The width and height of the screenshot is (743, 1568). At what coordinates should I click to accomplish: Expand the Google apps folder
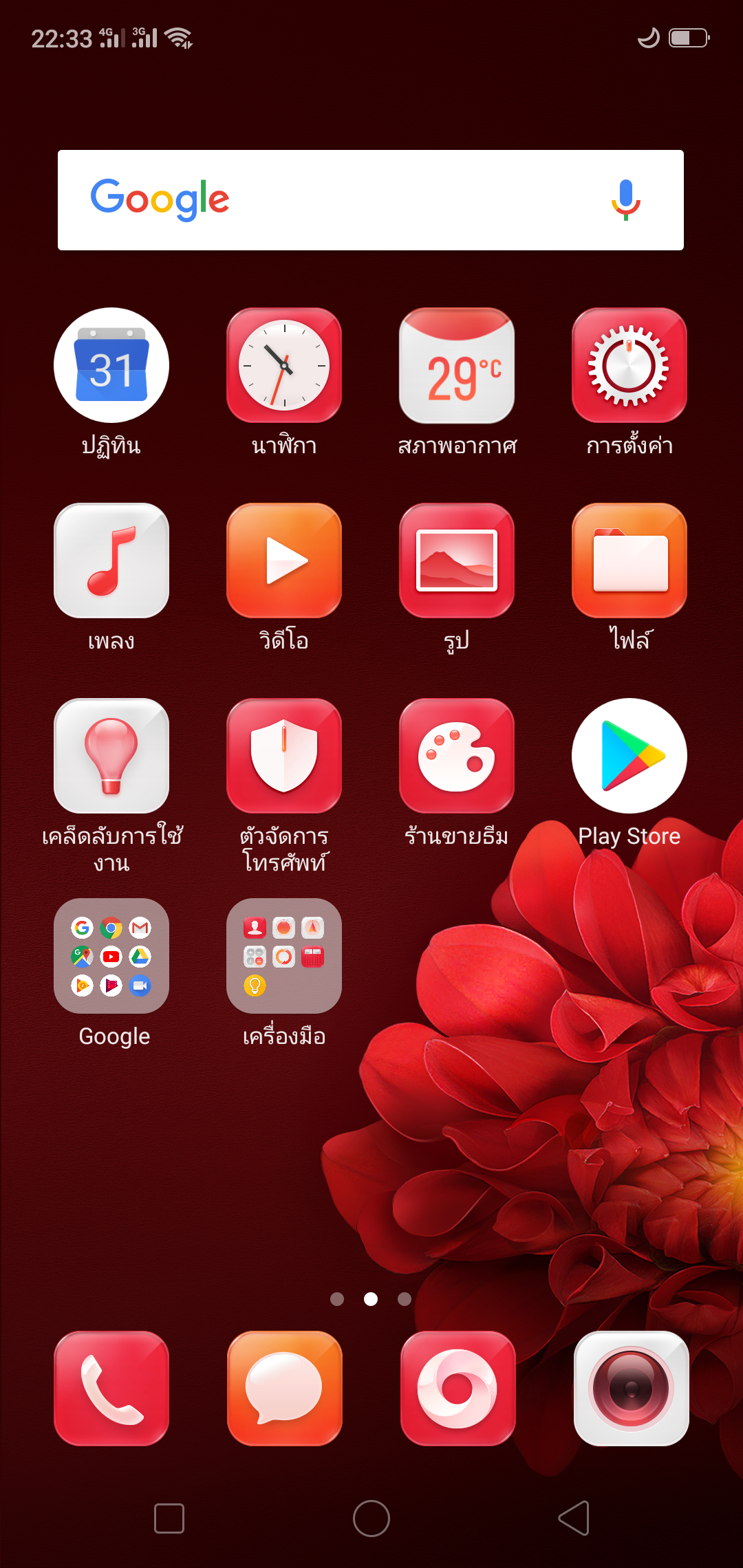pyautogui.click(x=111, y=956)
